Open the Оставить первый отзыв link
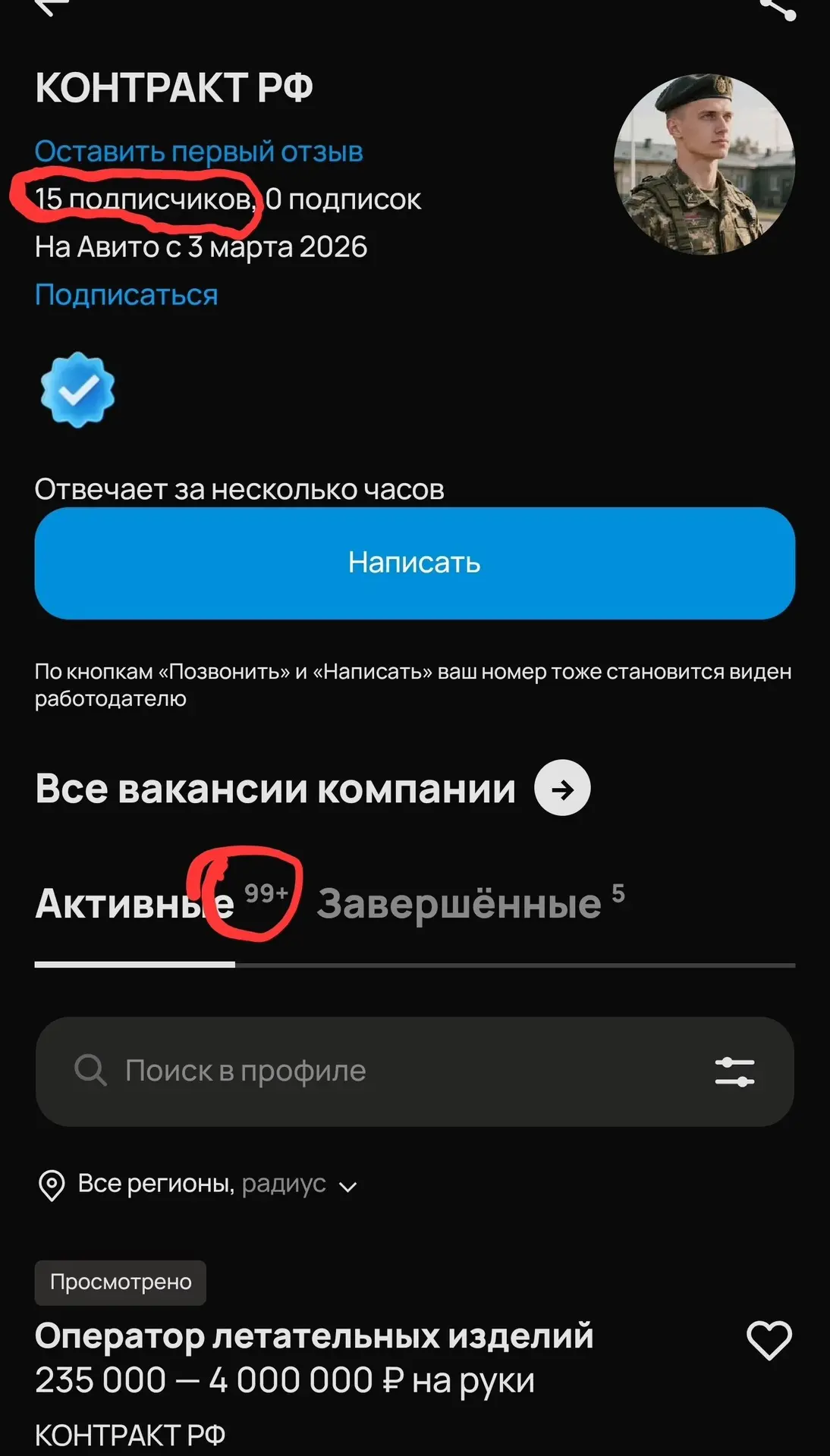This screenshot has height=1456, width=830. pos(199,152)
